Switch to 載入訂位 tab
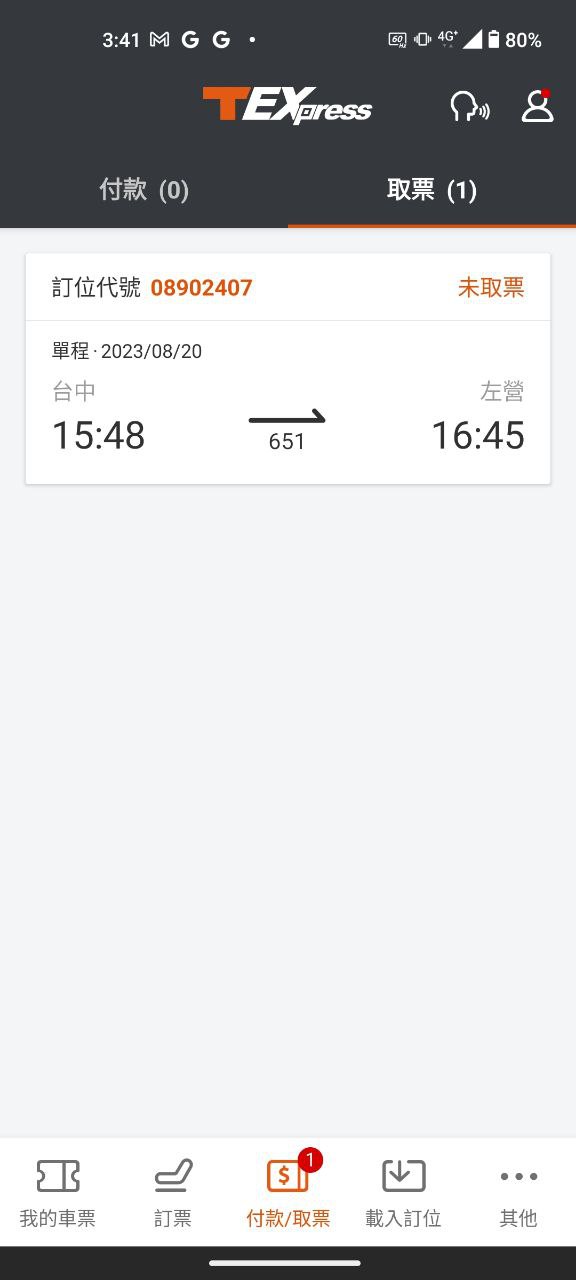576x1280 pixels. pos(403,1193)
